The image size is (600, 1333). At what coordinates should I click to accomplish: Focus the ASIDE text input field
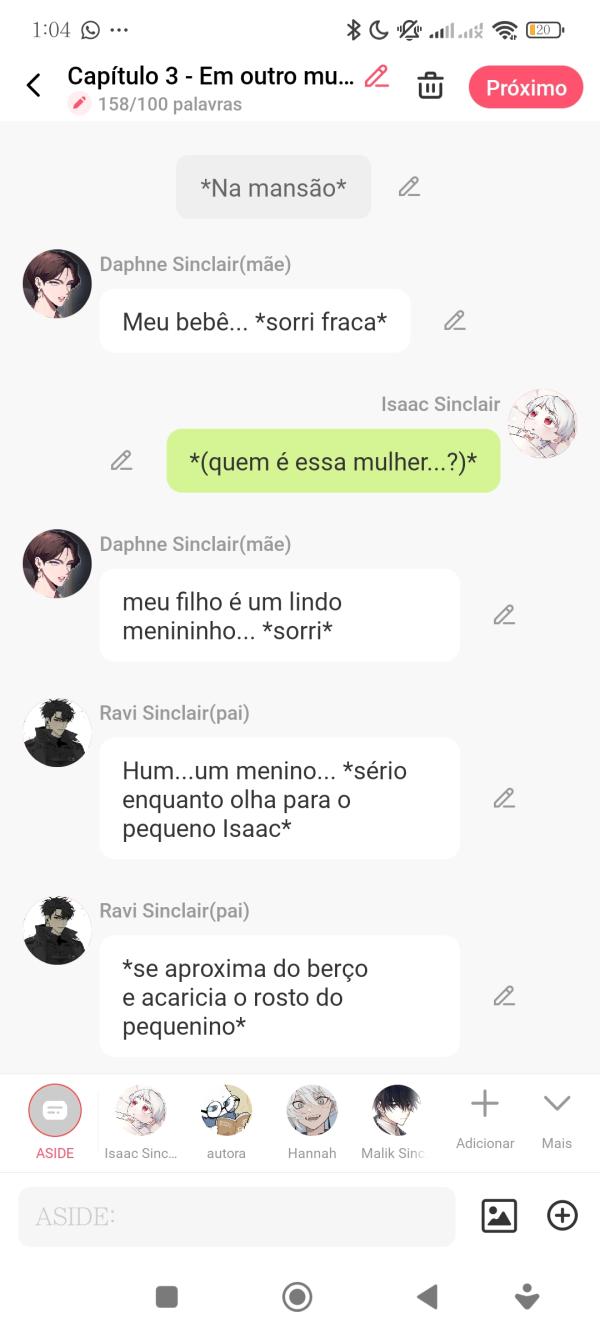click(x=236, y=1217)
